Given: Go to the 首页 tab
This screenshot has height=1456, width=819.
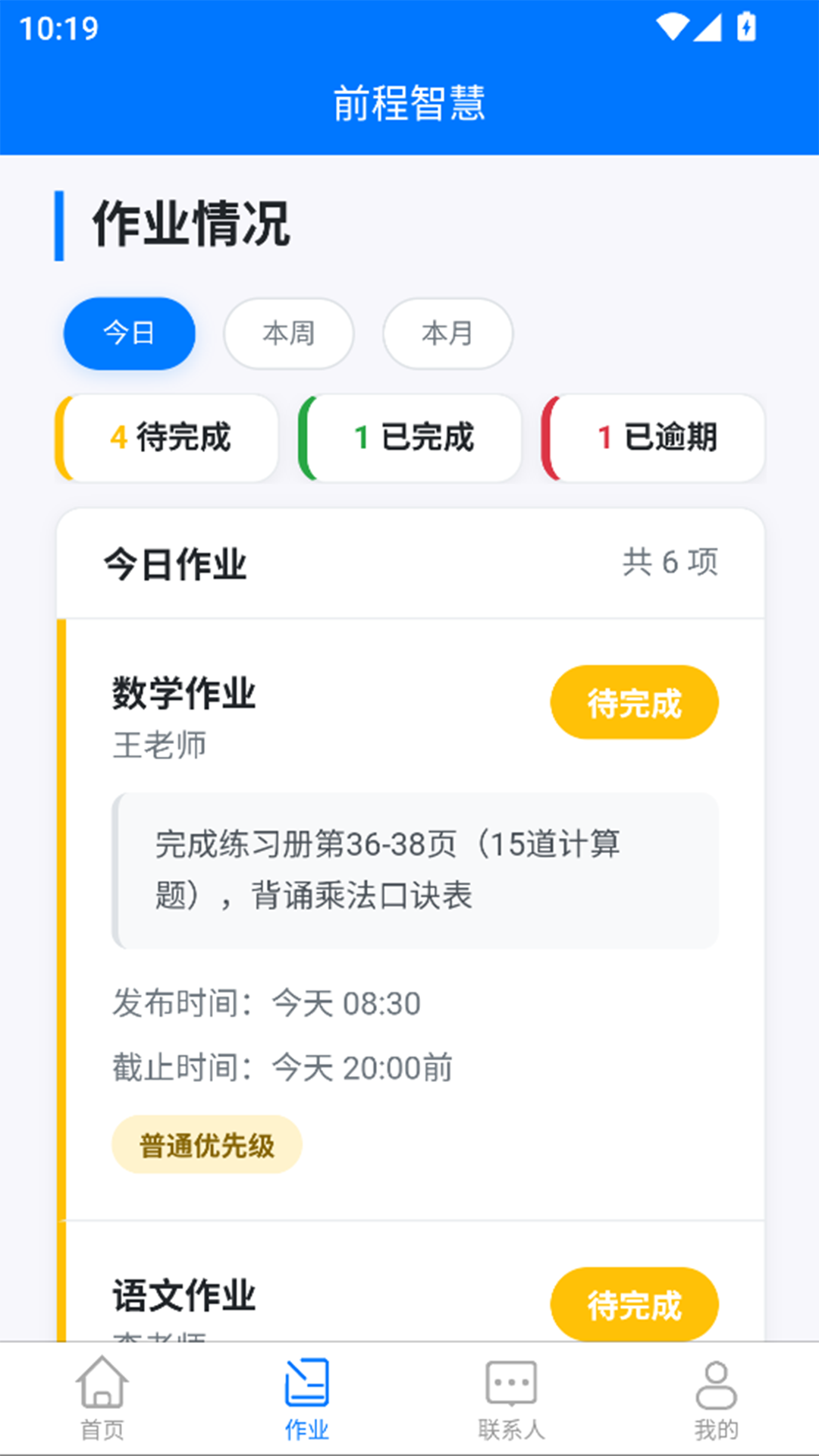Looking at the screenshot, I should [x=102, y=1398].
